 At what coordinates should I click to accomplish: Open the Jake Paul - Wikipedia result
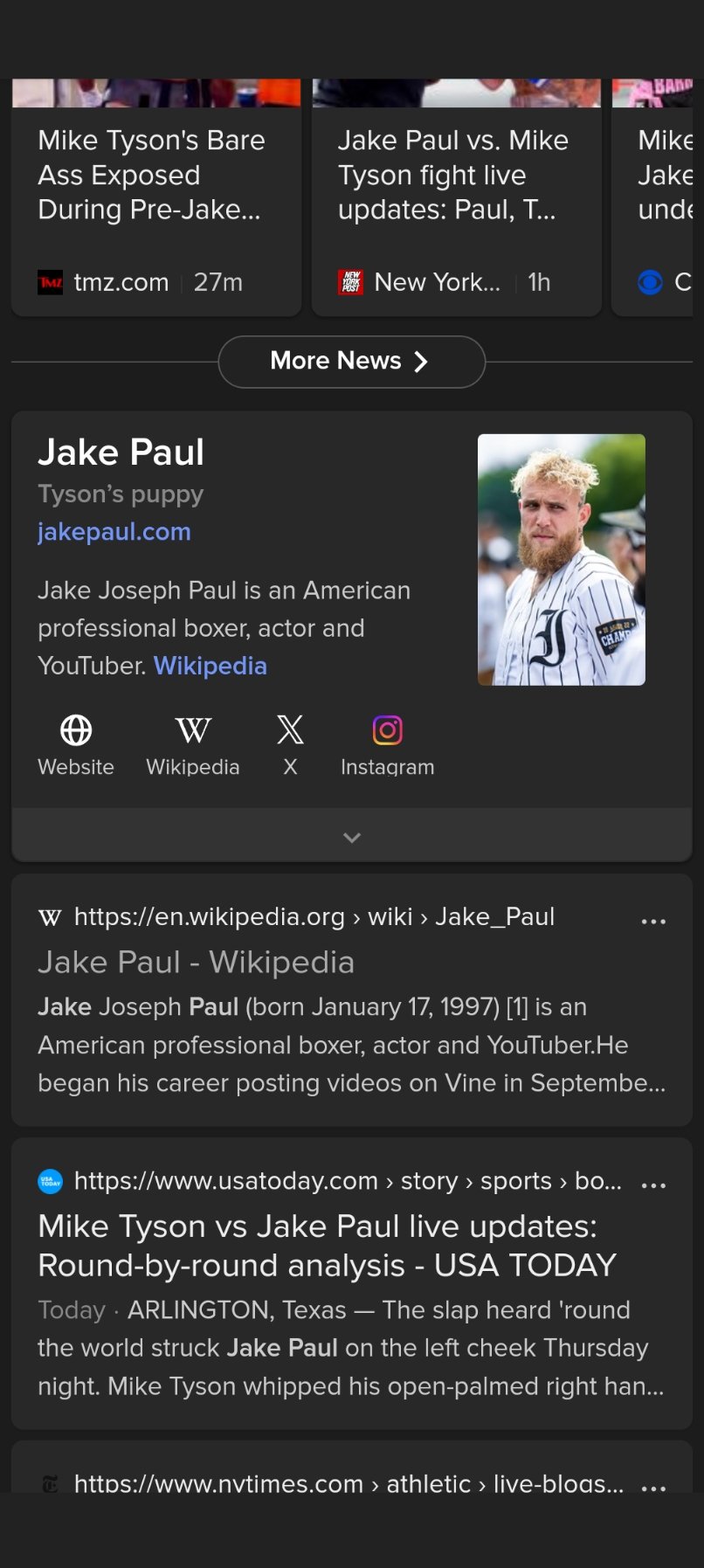[197, 963]
